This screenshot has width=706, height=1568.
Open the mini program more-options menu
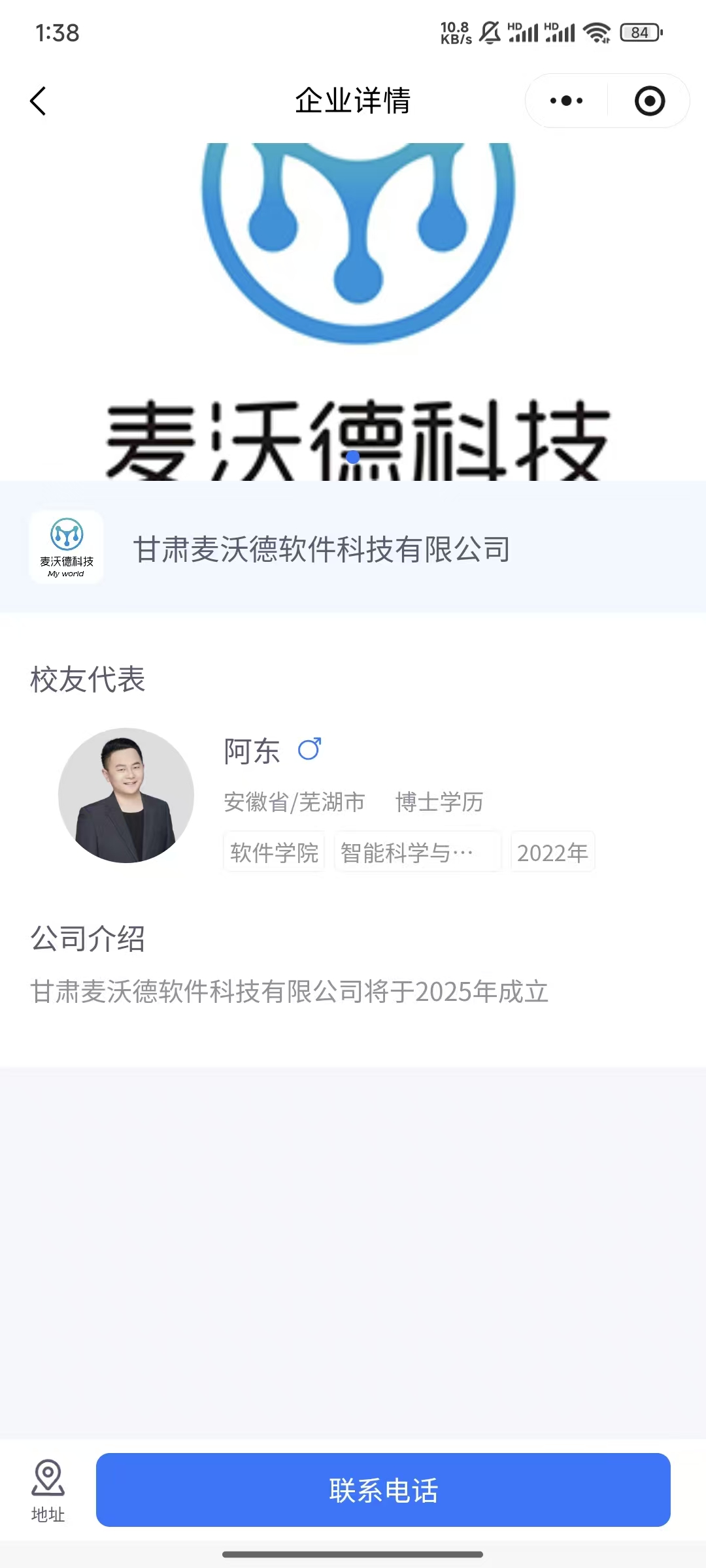[x=566, y=101]
